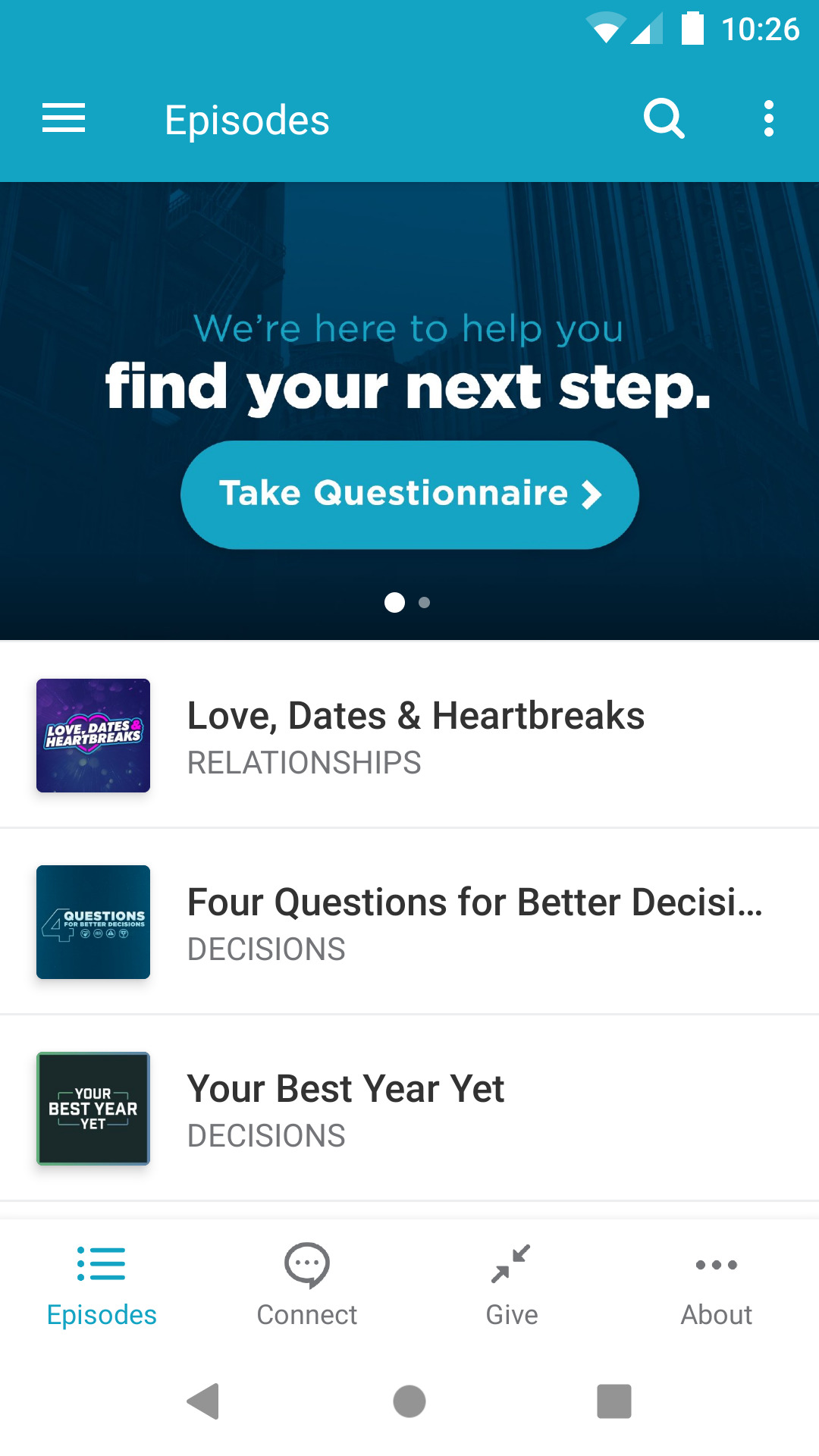Open the hamburger navigation drawer
This screenshot has height=1456, width=819.
pos(64,119)
